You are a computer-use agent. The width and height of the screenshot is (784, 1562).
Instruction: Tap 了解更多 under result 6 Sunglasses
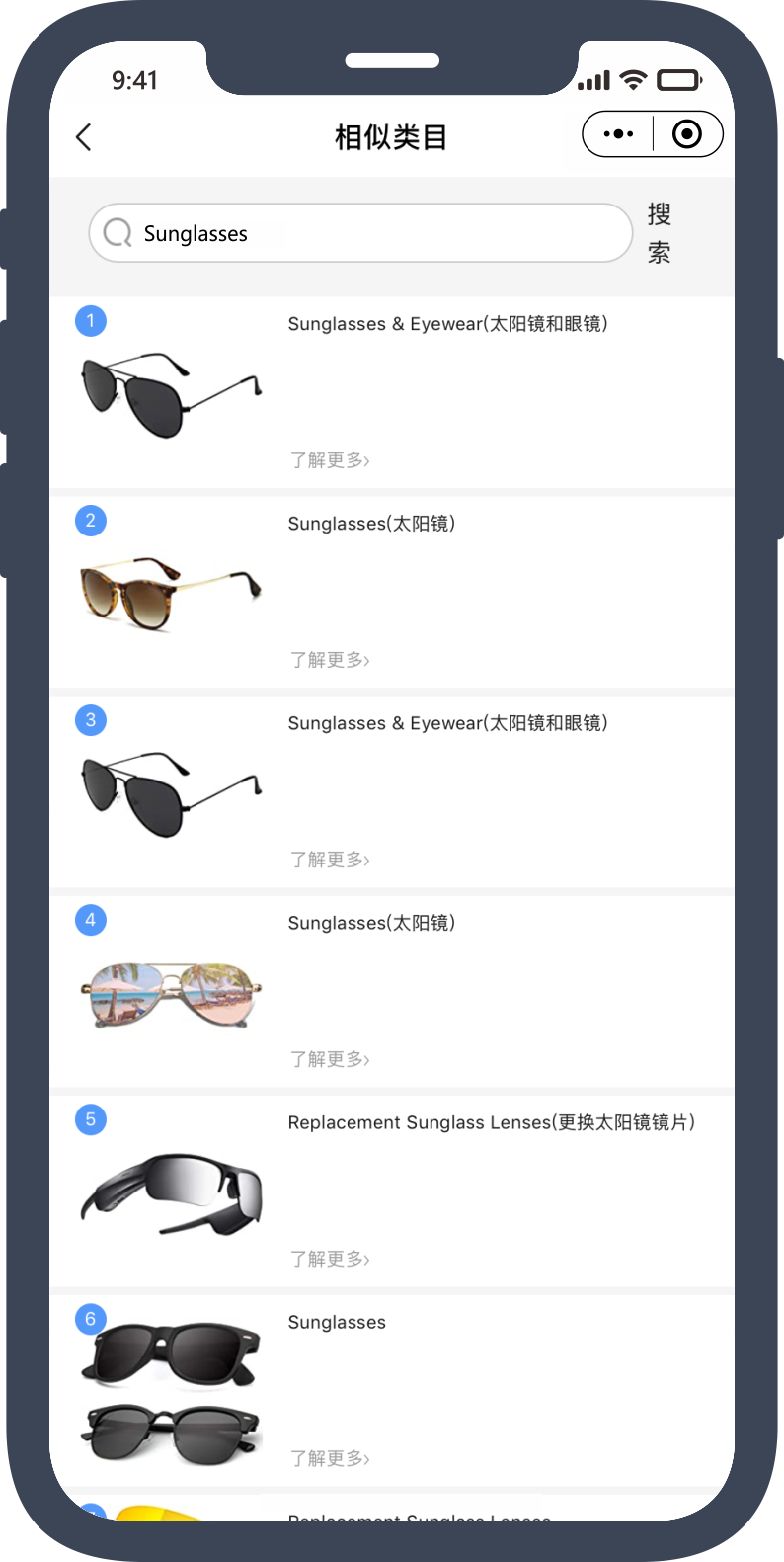(x=330, y=1458)
